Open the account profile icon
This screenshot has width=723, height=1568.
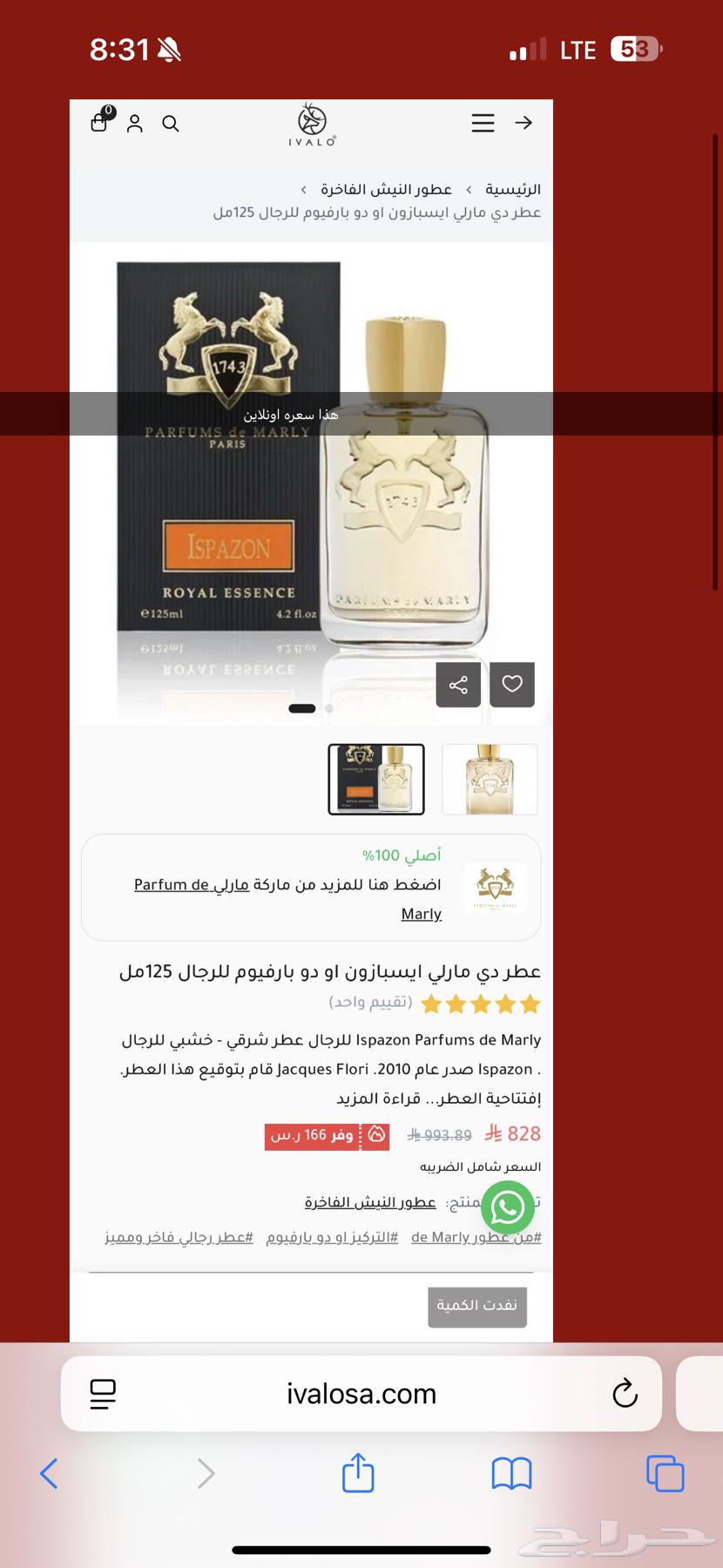point(134,125)
